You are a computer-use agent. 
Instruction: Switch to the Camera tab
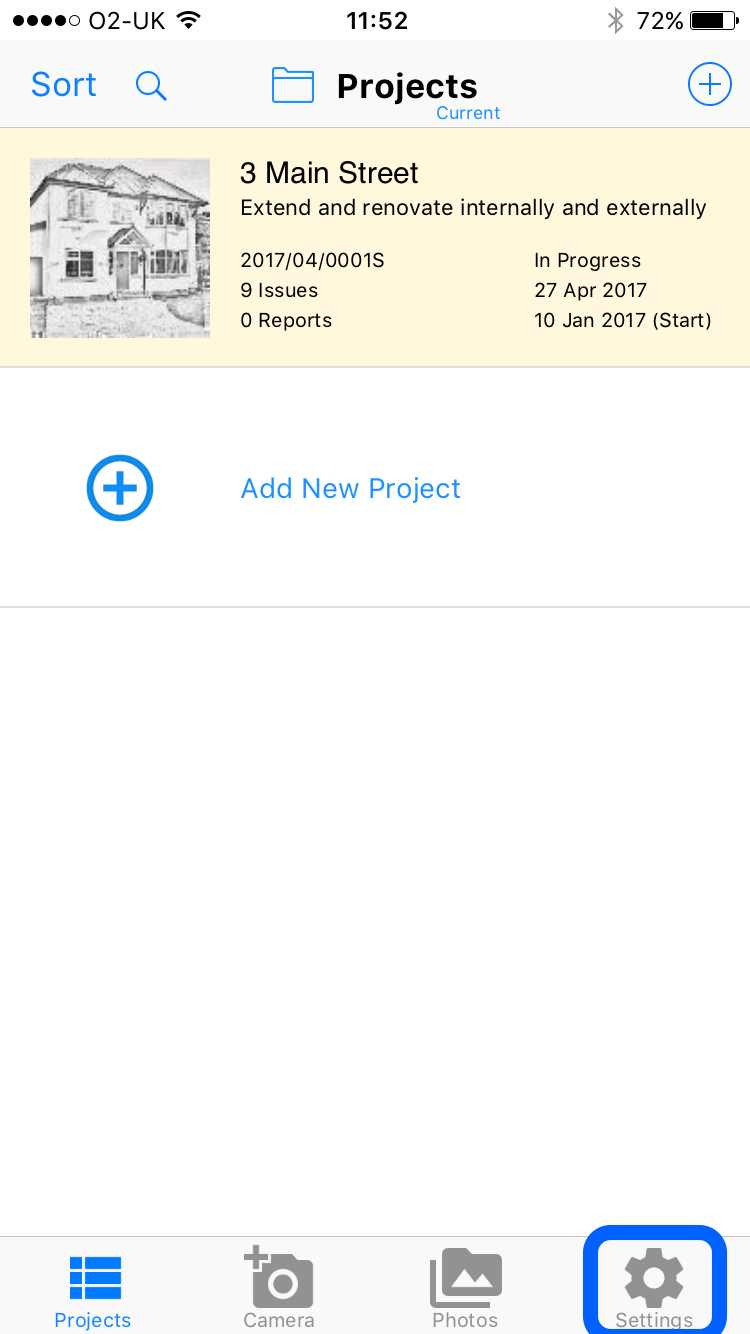tap(279, 1288)
